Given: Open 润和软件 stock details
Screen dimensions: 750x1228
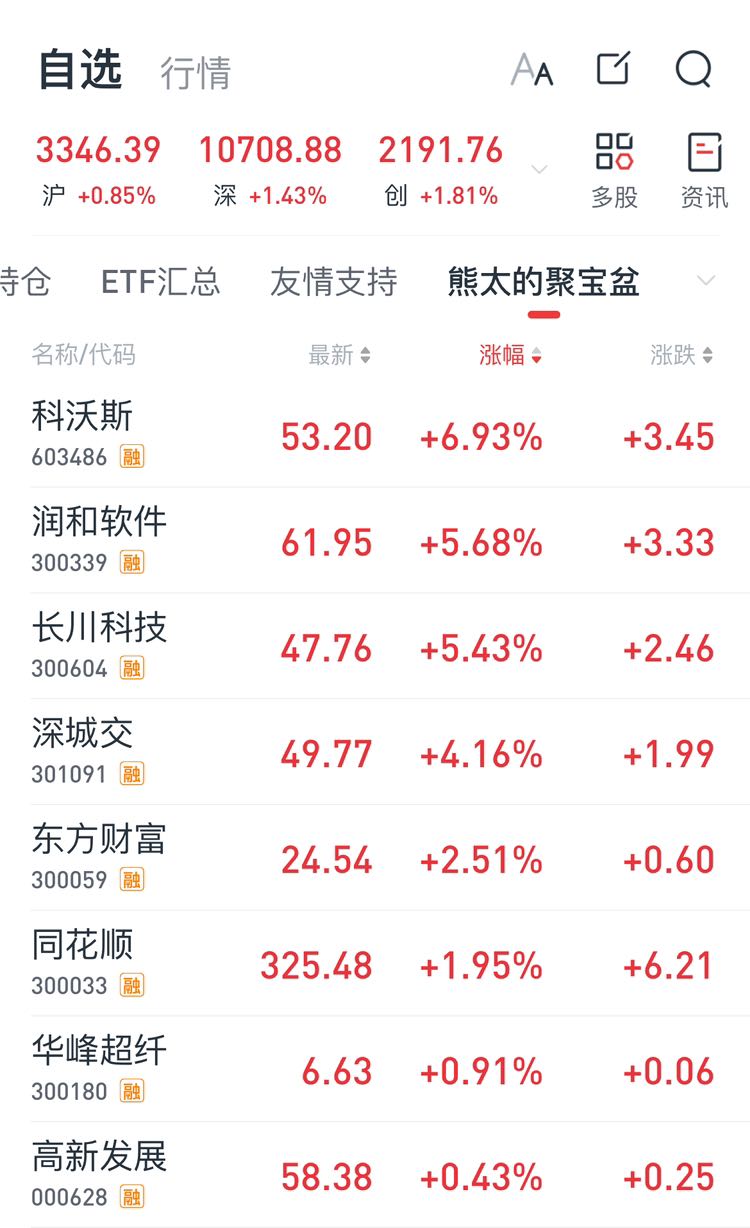Looking at the screenshot, I should click(x=375, y=541).
